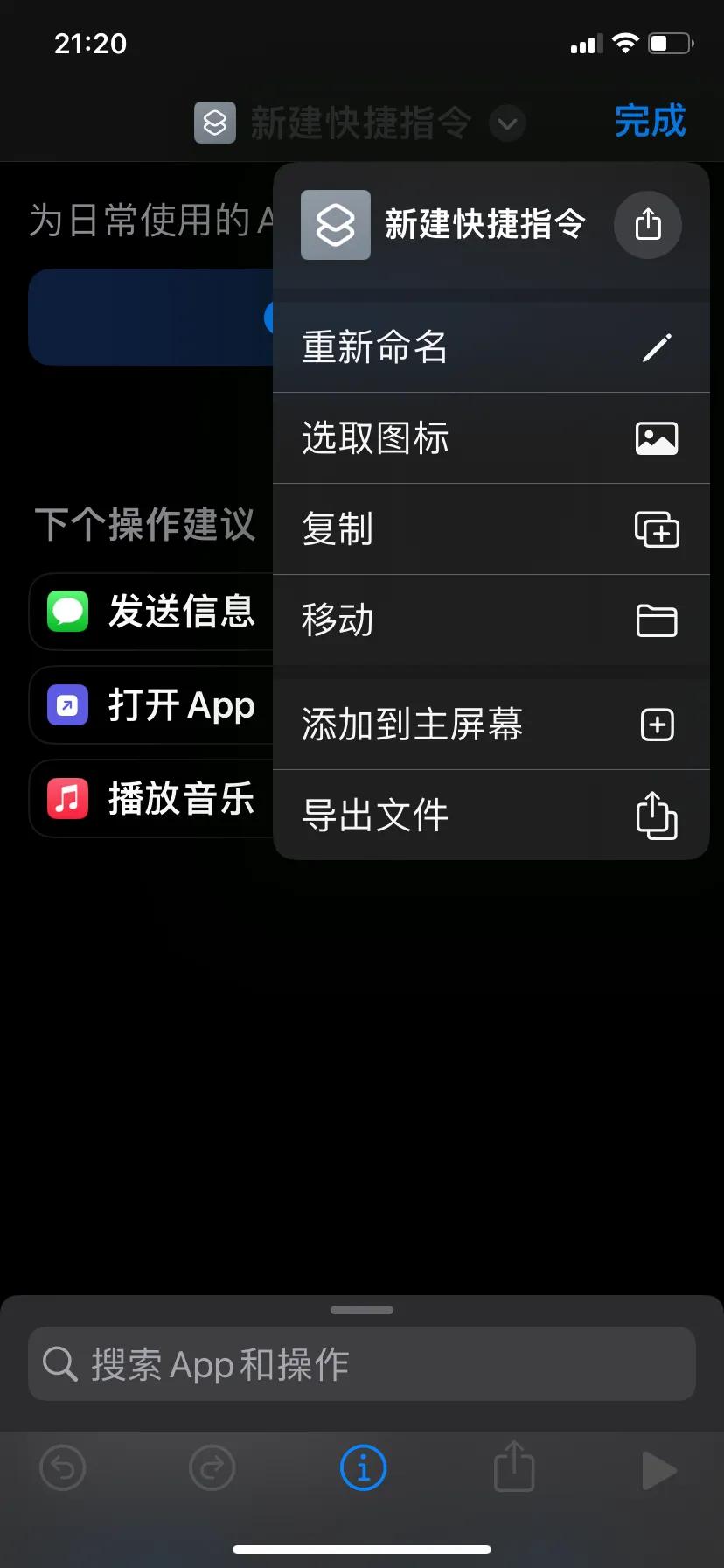Image resolution: width=724 pixels, height=1568 pixels.
Task: Collapse the title dropdown chevron
Action: [507, 123]
